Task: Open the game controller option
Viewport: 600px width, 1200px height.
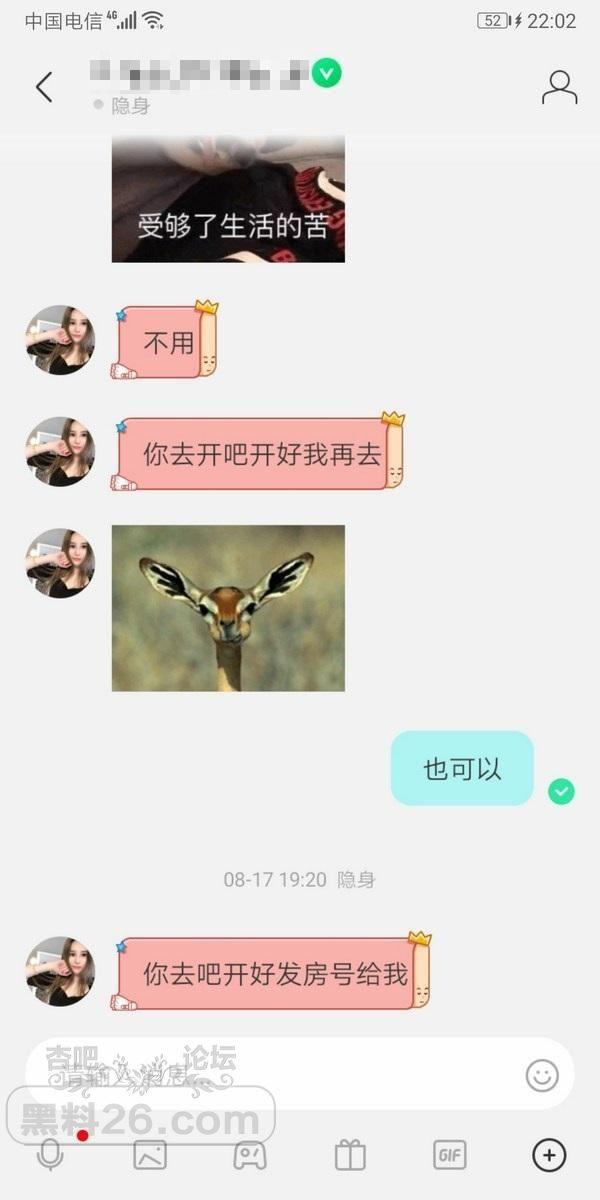Action: pyautogui.click(x=250, y=1155)
